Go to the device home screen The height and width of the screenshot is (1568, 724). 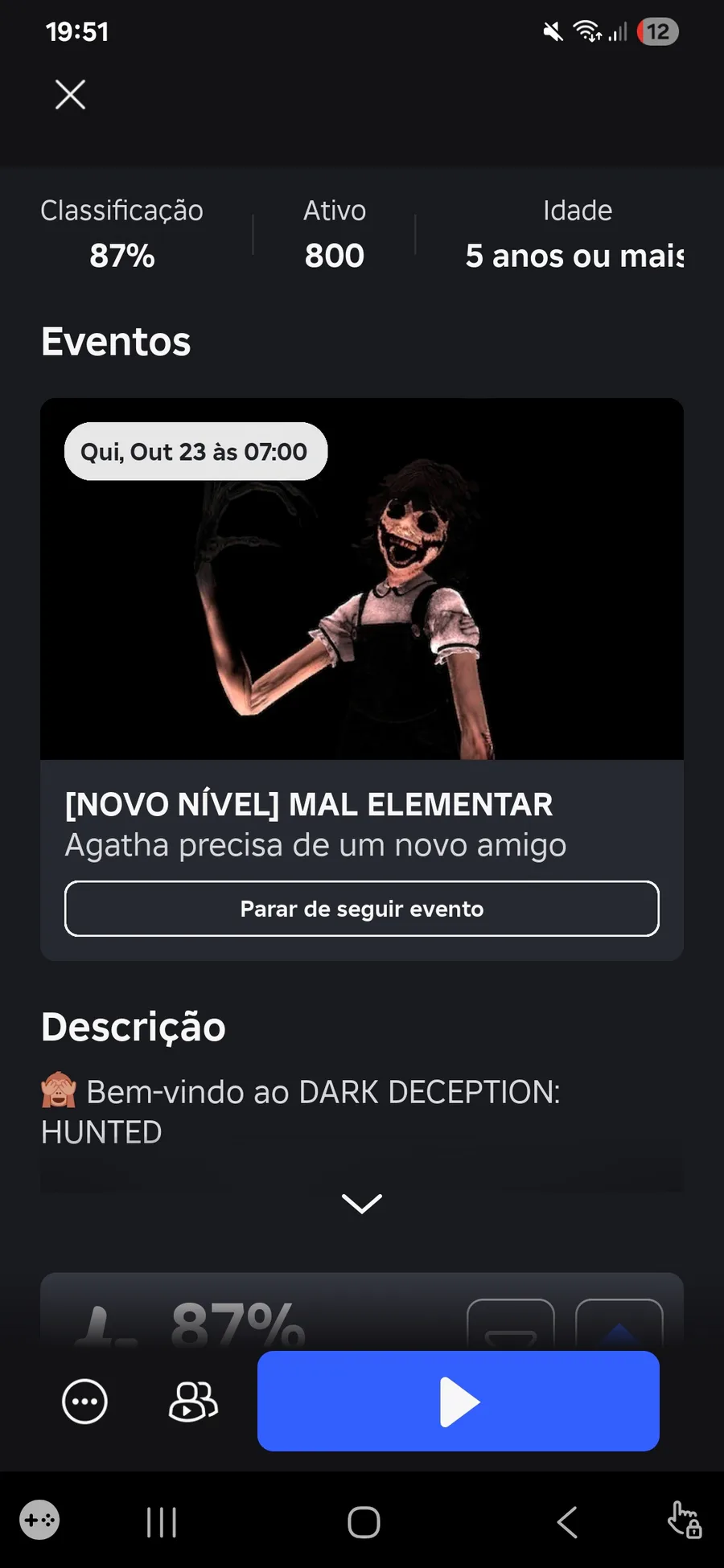[x=364, y=1522]
